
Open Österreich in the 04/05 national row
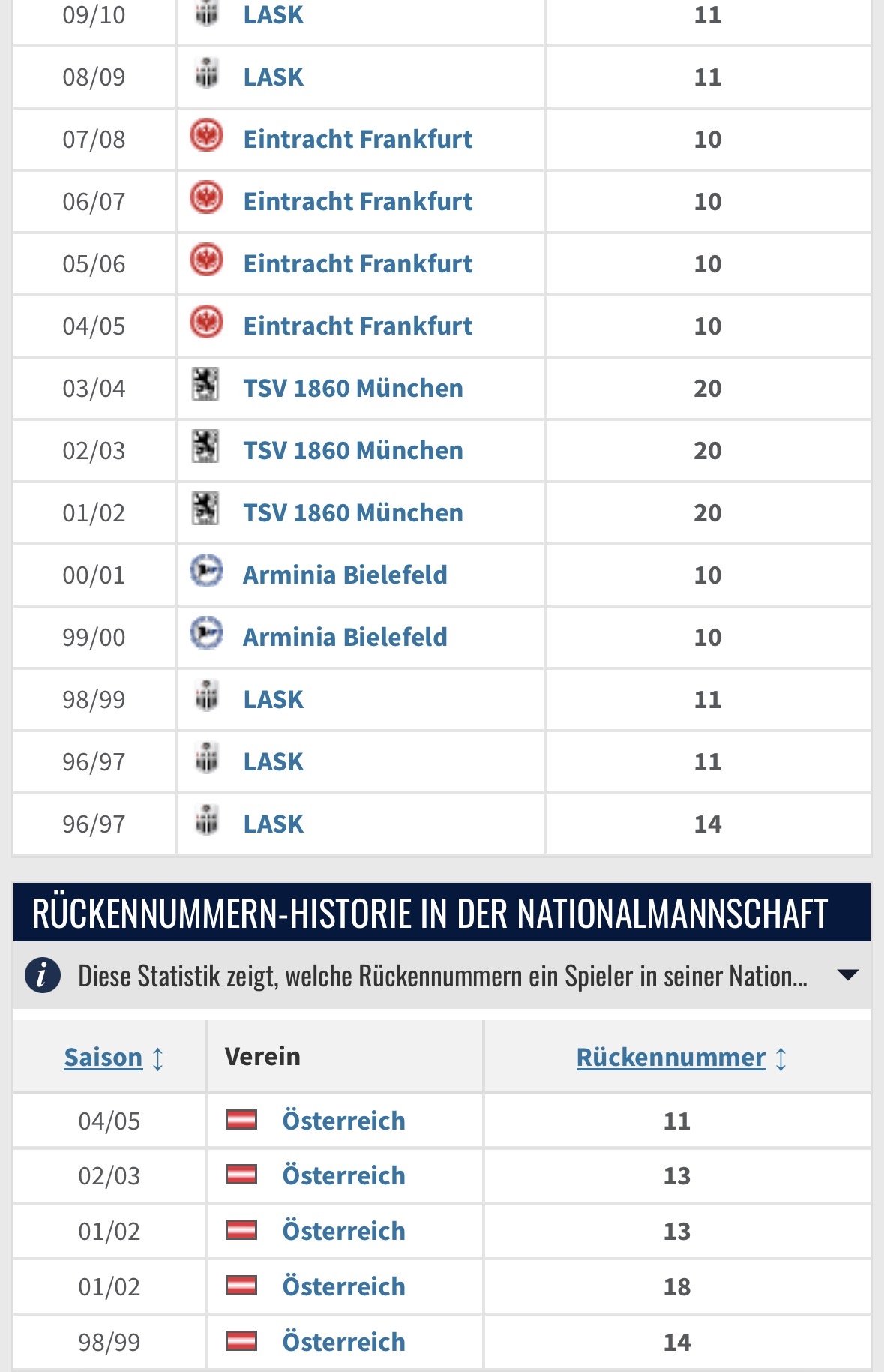coord(343,1121)
